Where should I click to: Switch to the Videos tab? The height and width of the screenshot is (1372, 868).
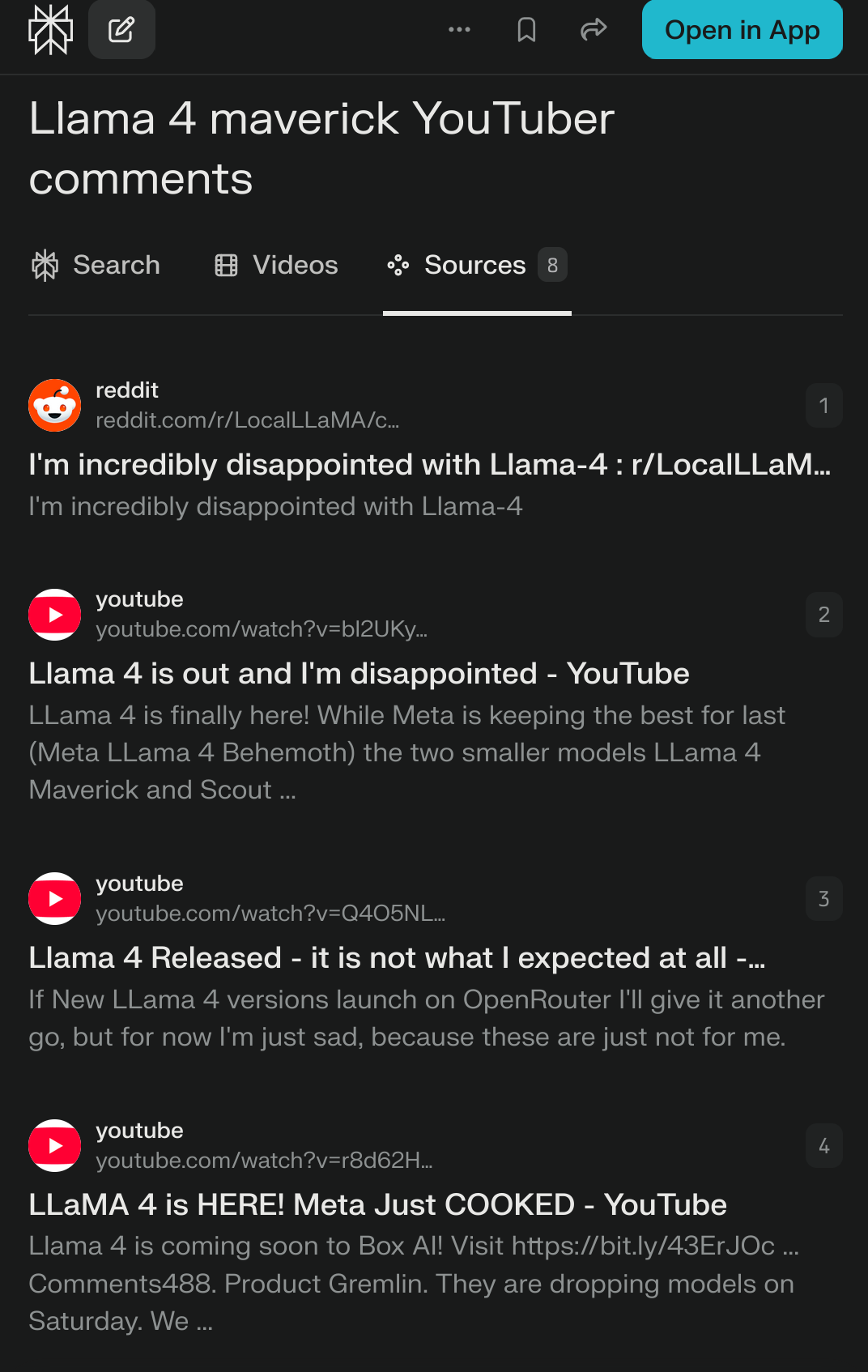(x=276, y=266)
